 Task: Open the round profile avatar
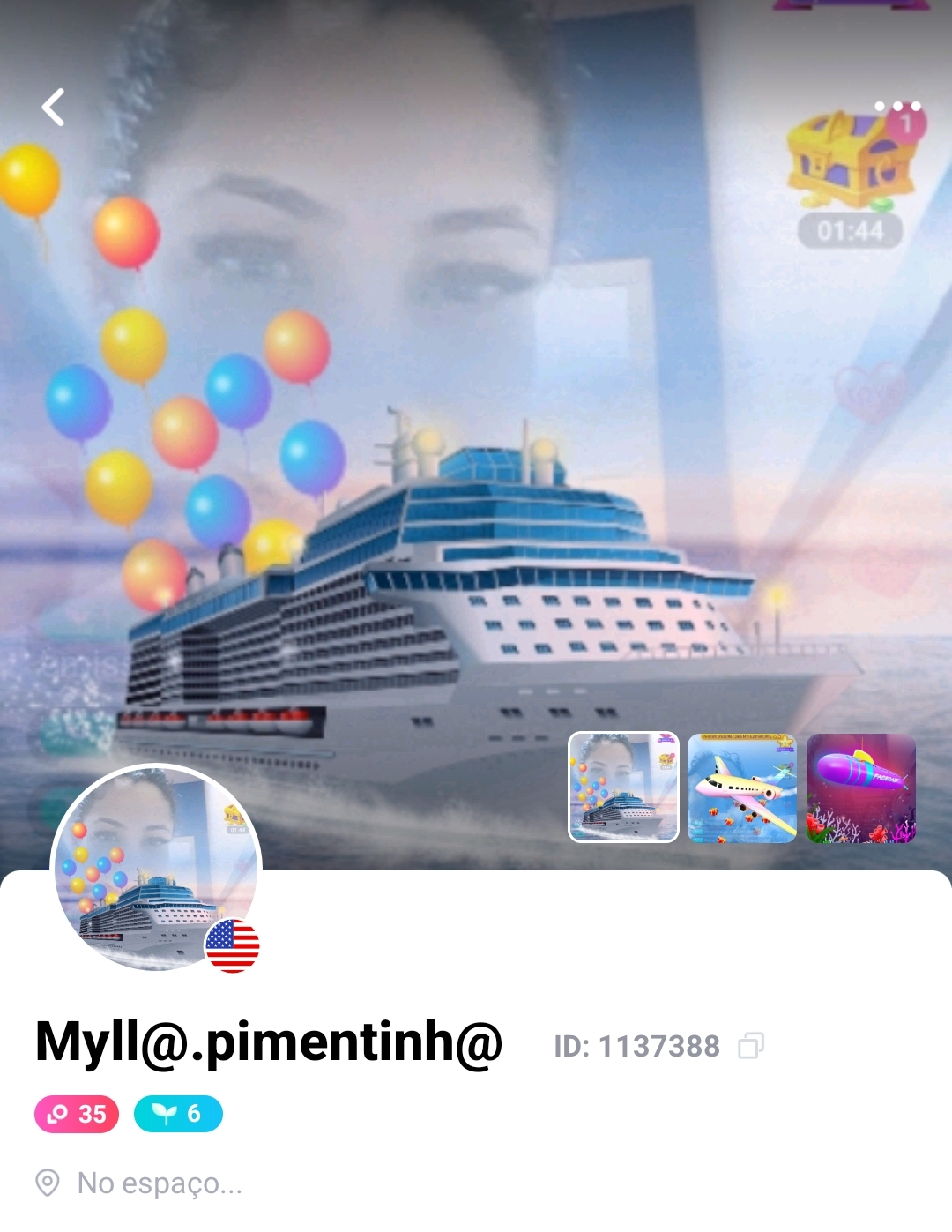pyautogui.click(x=156, y=869)
